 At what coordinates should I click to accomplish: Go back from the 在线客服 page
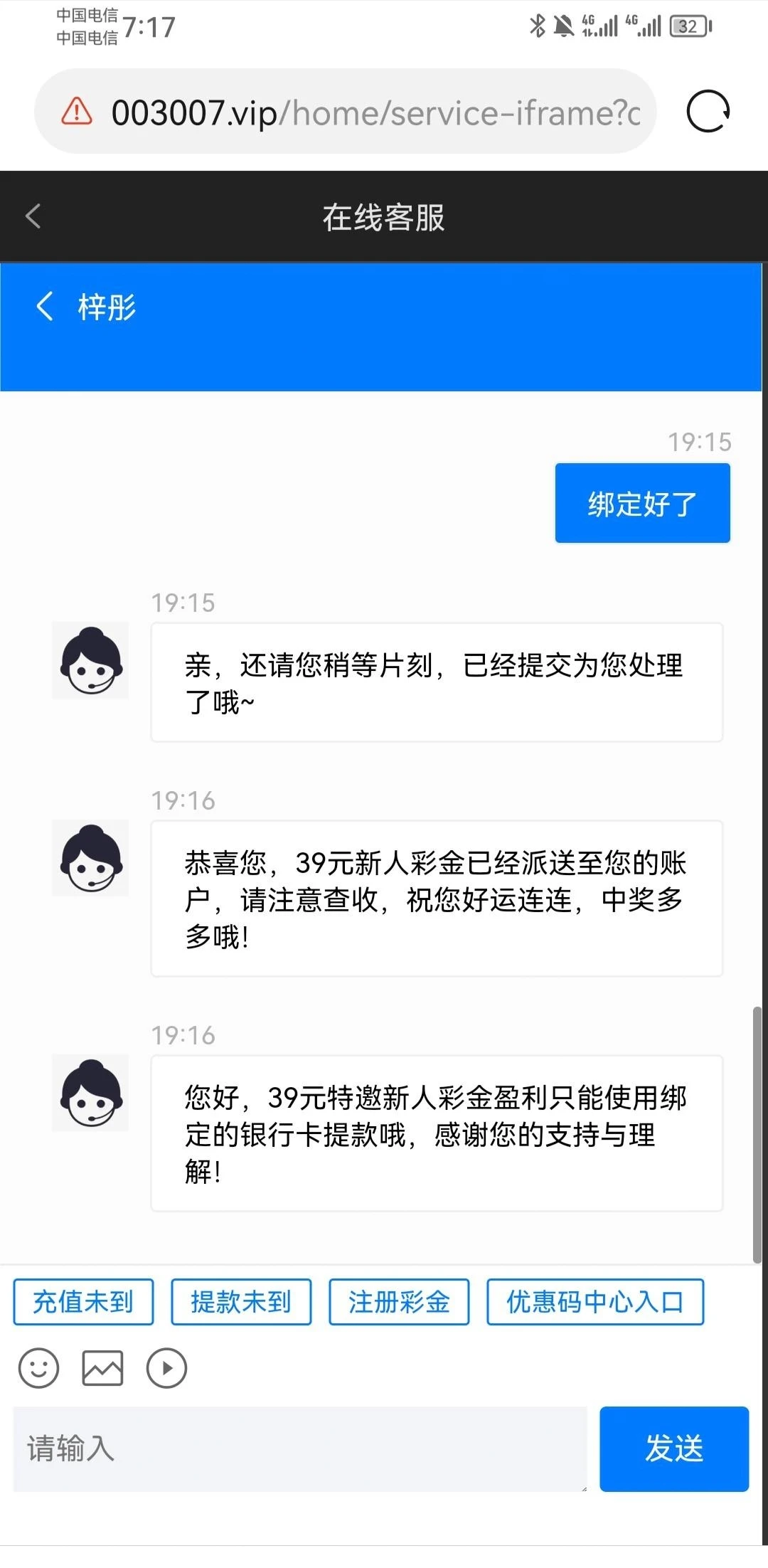[33, 216]
